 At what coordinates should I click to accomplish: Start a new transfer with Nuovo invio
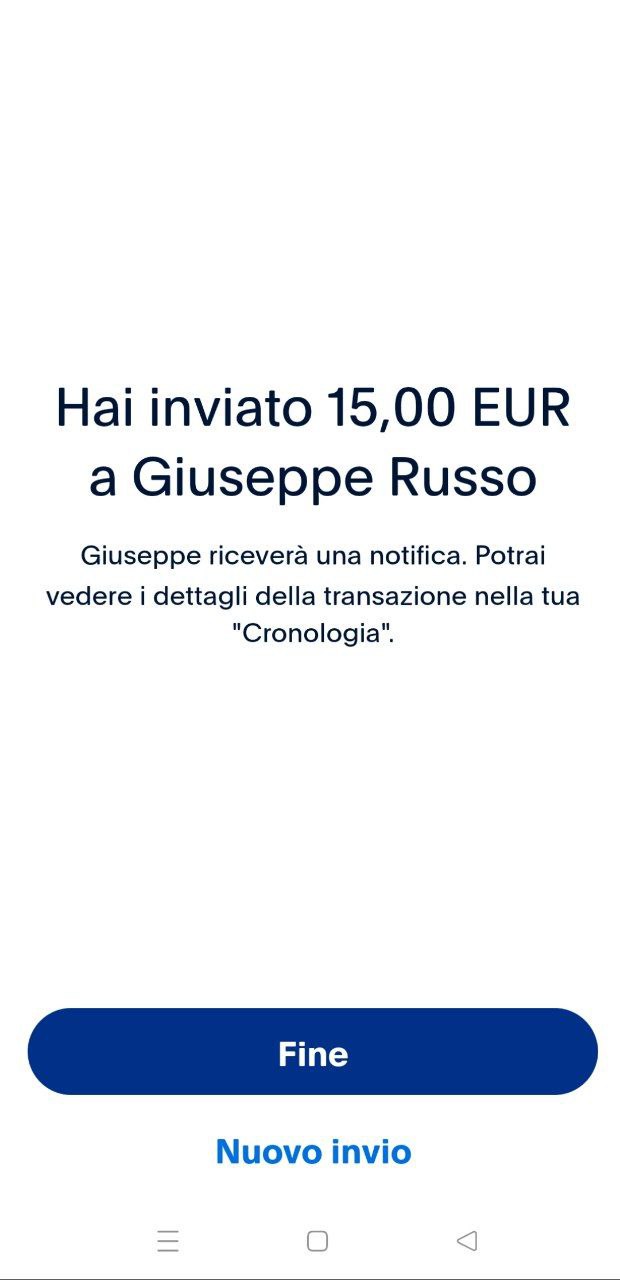(x=313, y=1151)
